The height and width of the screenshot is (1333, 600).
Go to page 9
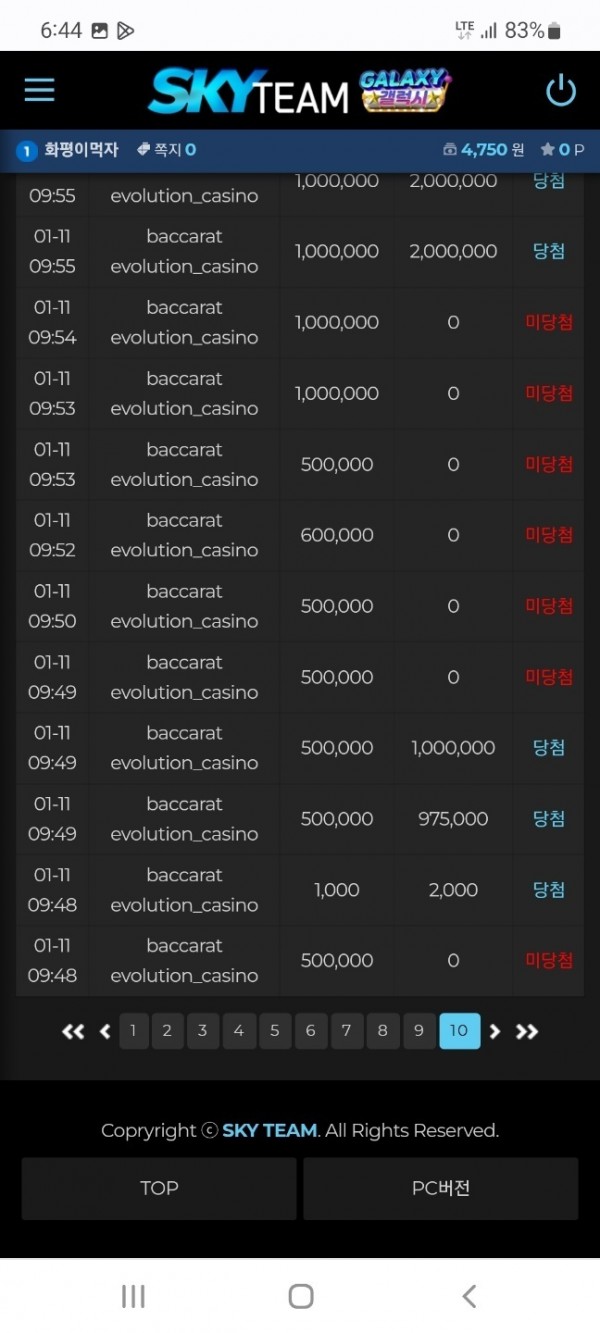[418, 1031]
